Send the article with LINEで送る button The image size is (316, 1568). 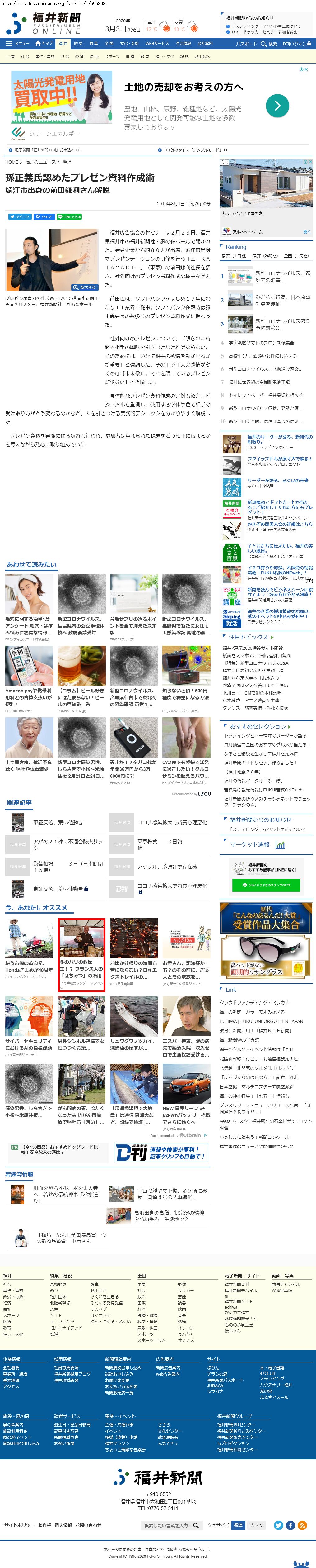tap(69, 217)
